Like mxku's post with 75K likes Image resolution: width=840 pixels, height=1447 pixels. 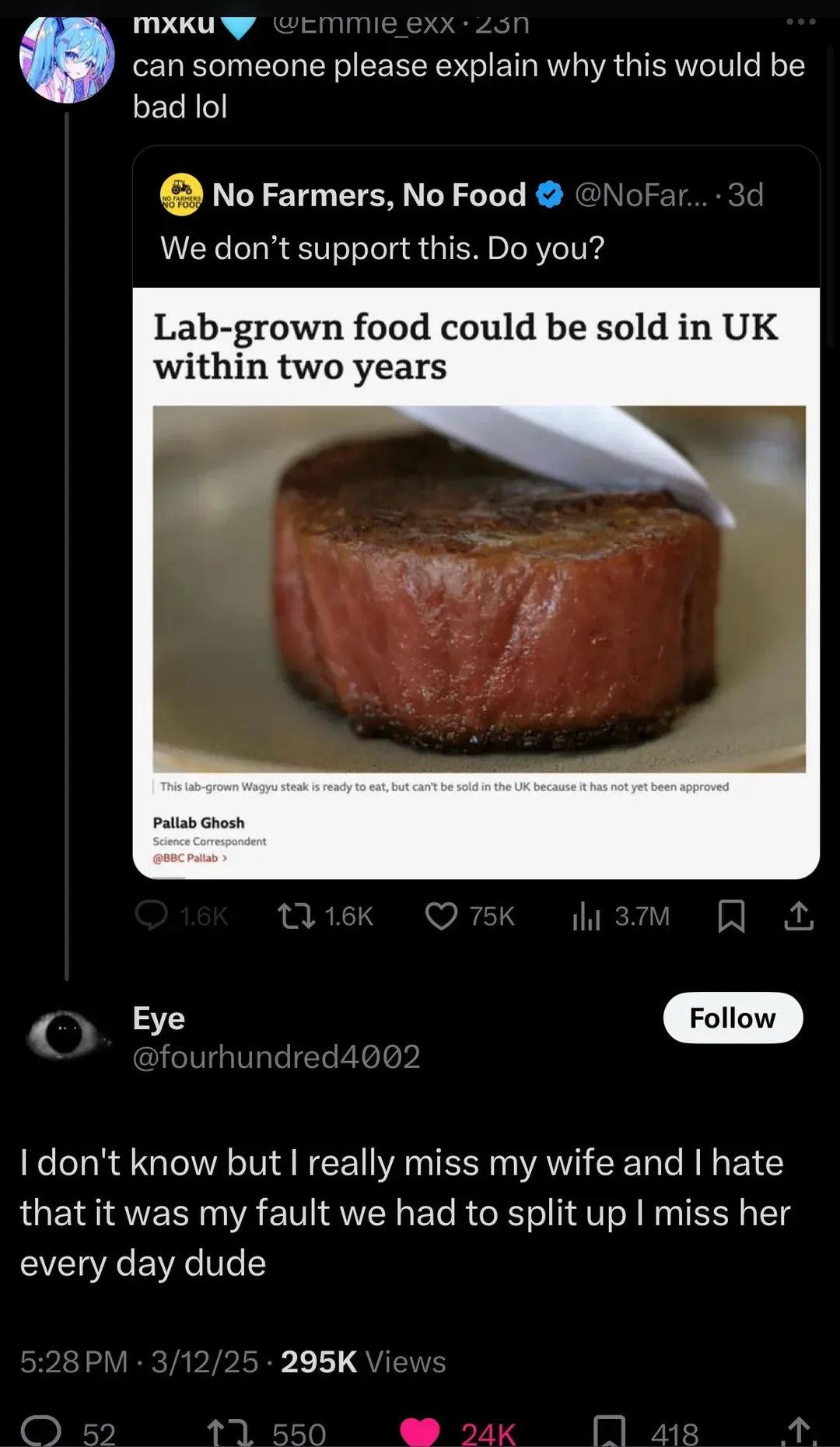pyautogui.click(x=442, y=916)
